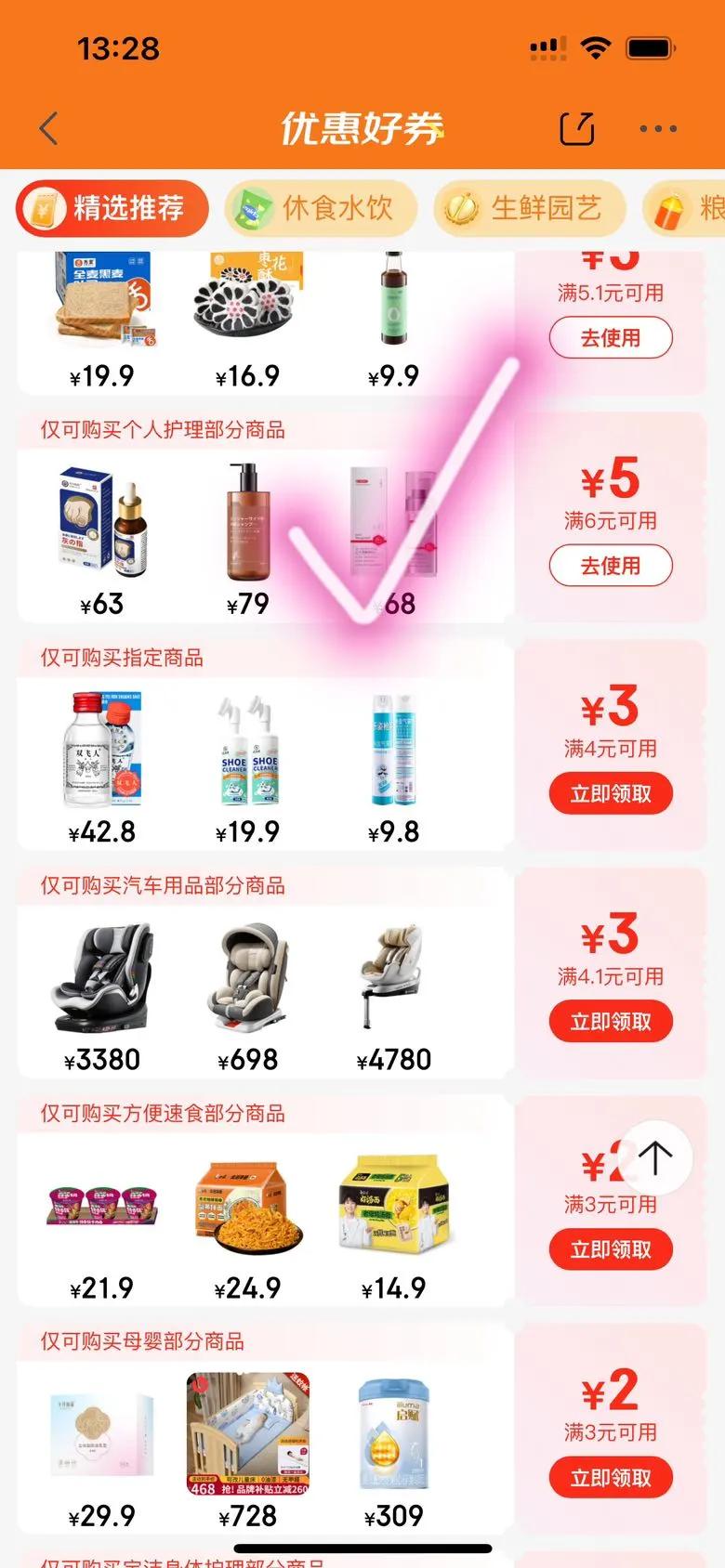725x1568 pixels.
Task: Tap the red envelope icon on 精选推荐
Action: [x=42, y=208]
